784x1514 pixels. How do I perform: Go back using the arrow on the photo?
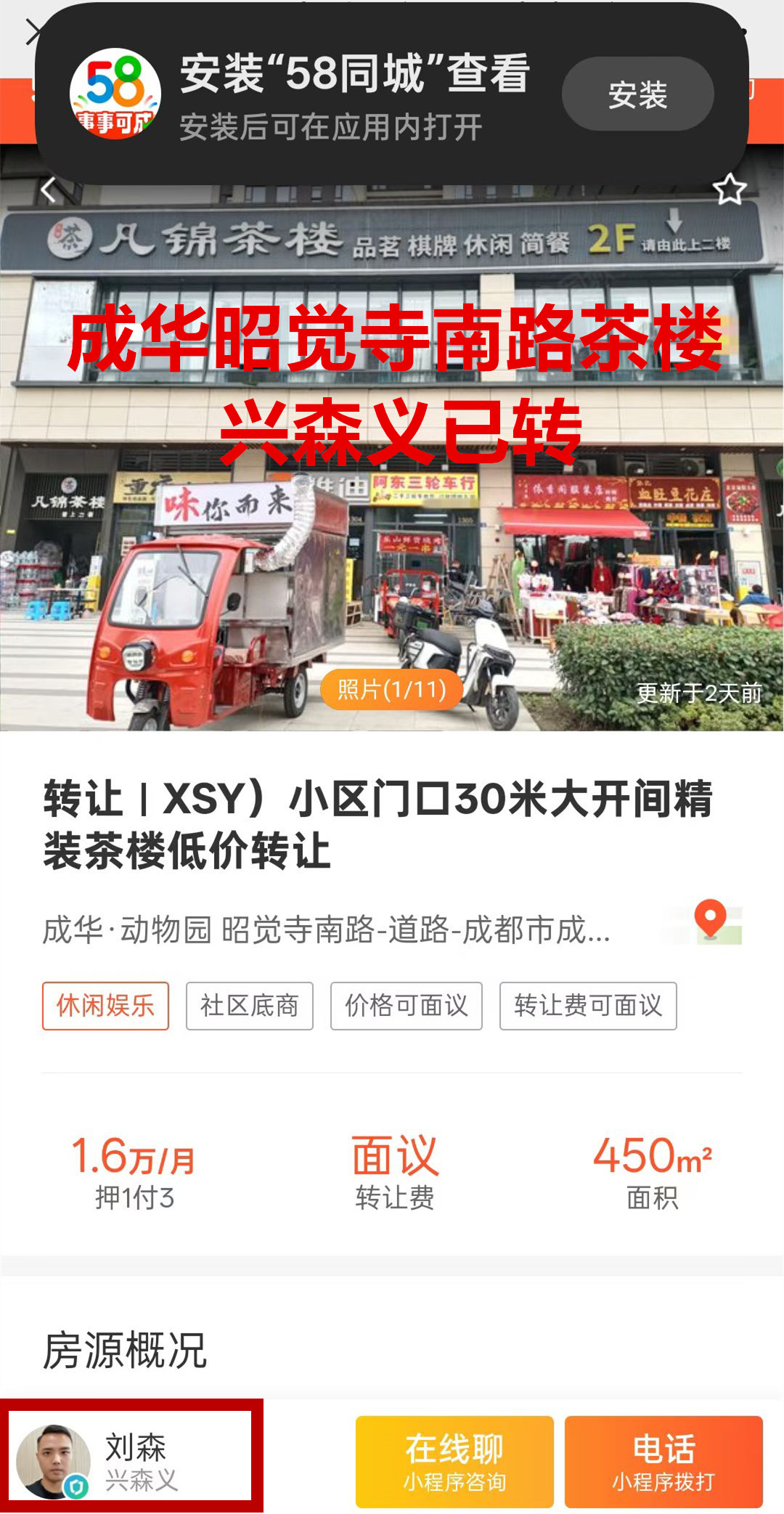[49, 190]
